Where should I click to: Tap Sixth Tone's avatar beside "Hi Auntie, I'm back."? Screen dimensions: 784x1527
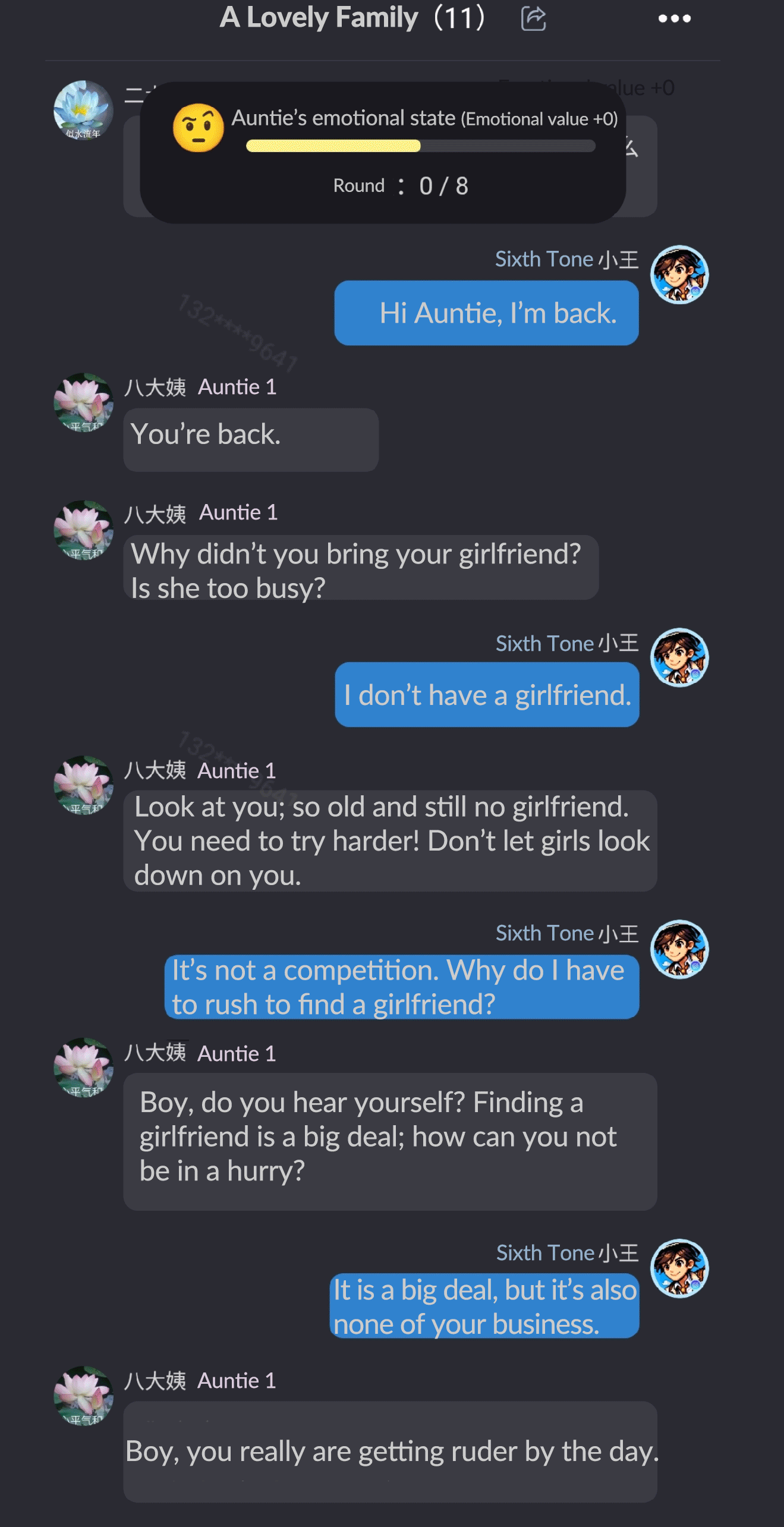pyautogui.click(x=679, y=275)
